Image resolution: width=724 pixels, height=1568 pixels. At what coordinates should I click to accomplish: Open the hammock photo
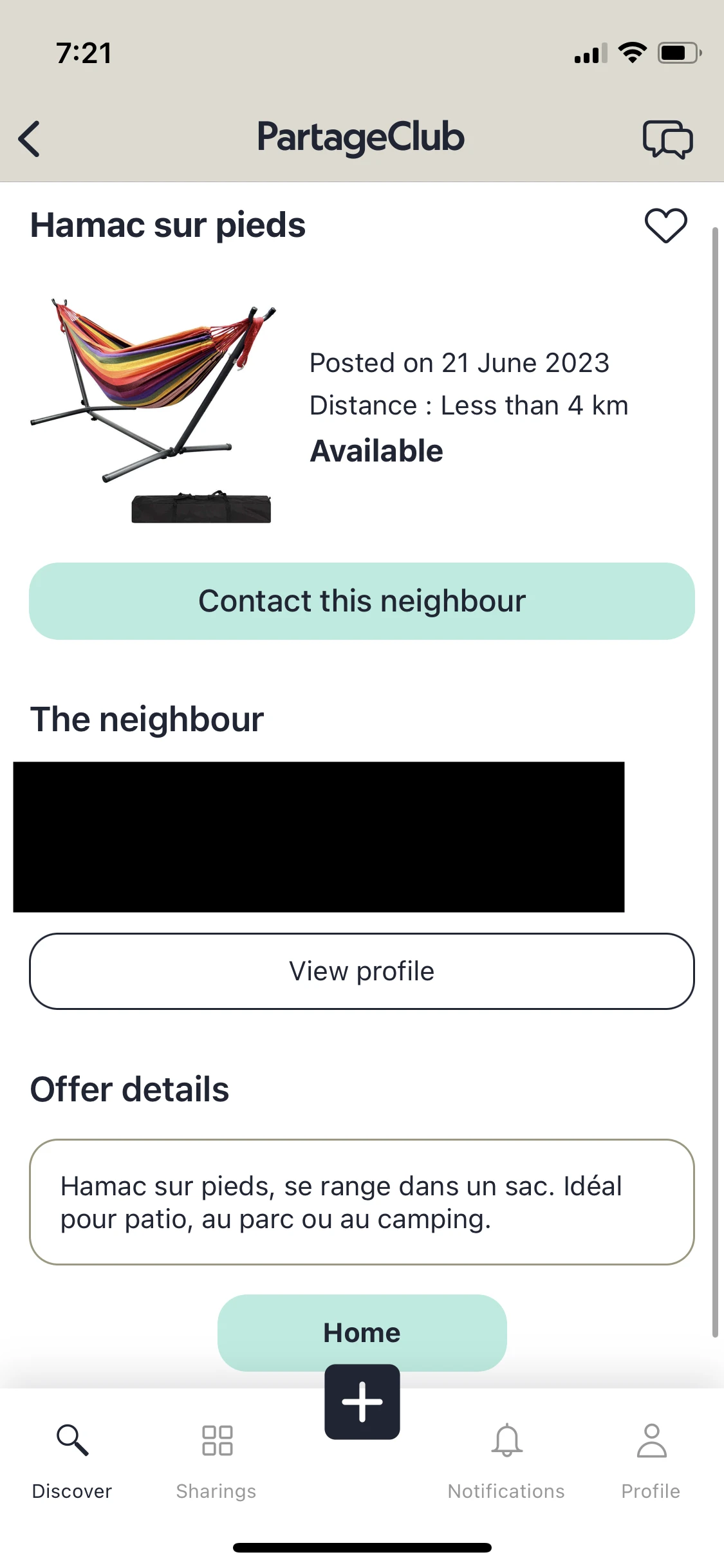(x=153, y=410)
